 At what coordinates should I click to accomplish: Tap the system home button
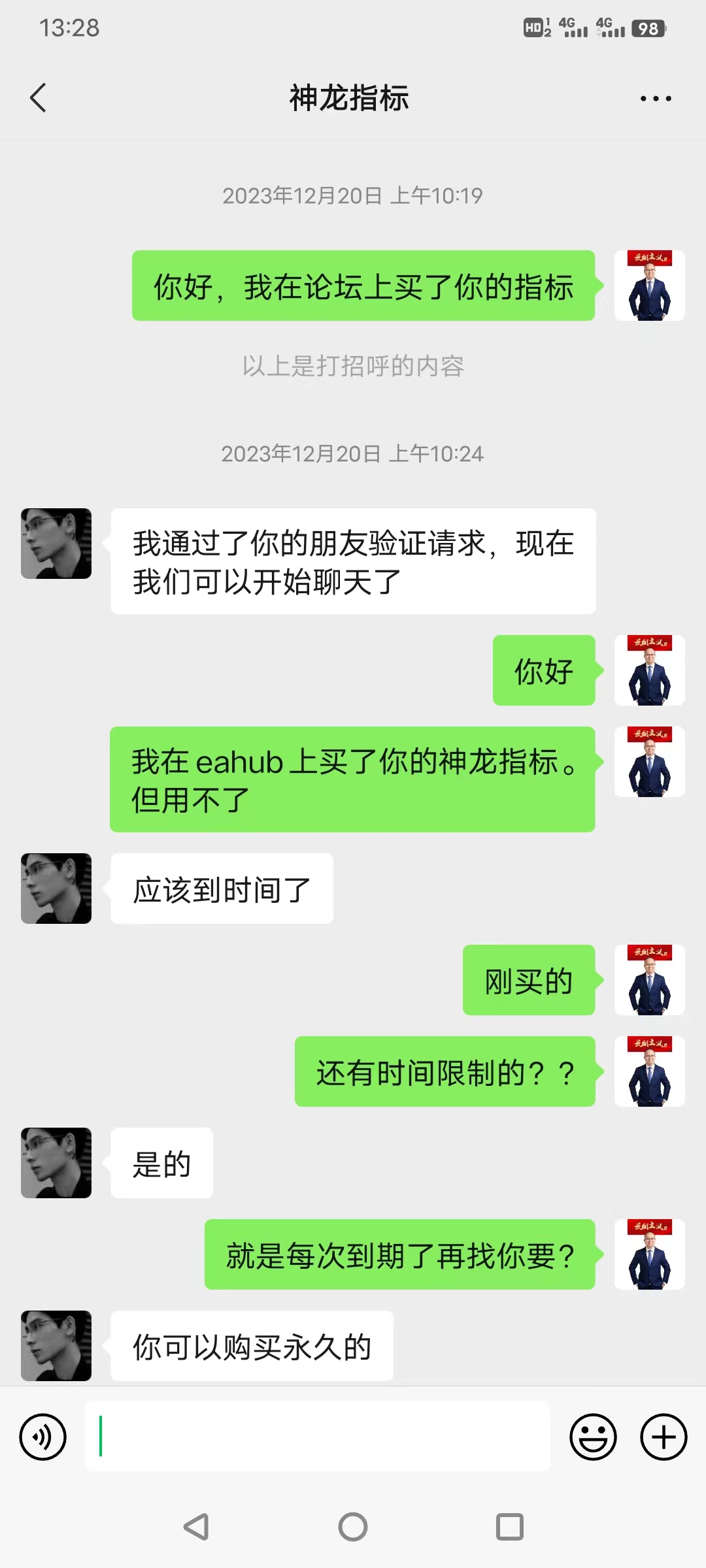pyautogui.click(x=353, y=1527)
